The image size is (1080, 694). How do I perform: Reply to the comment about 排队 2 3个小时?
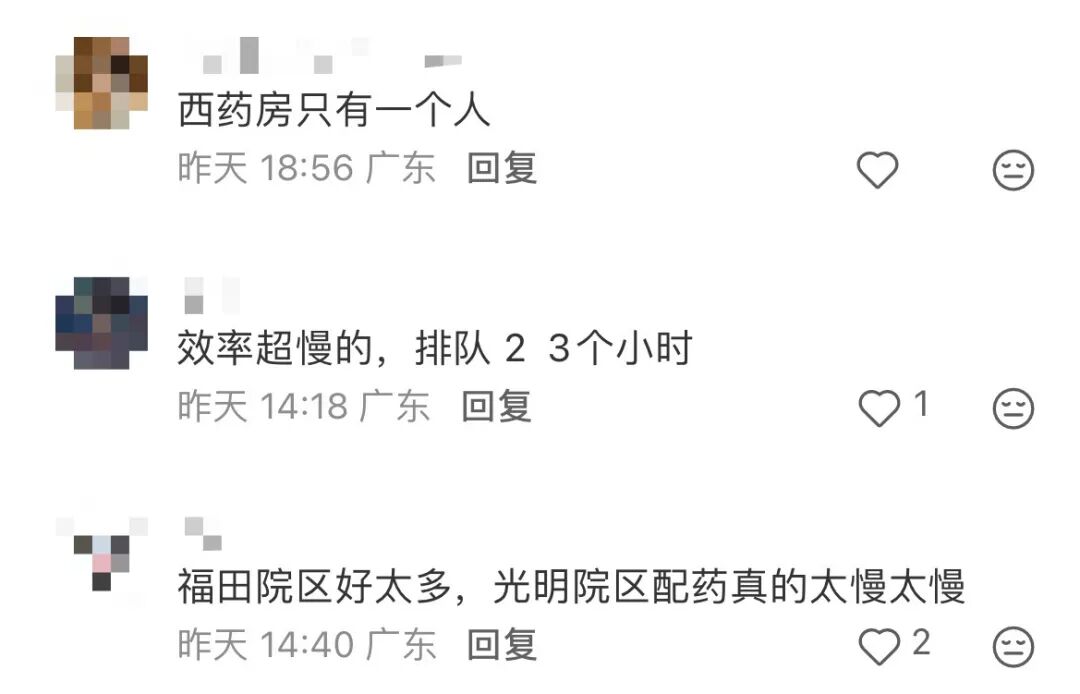496,406
